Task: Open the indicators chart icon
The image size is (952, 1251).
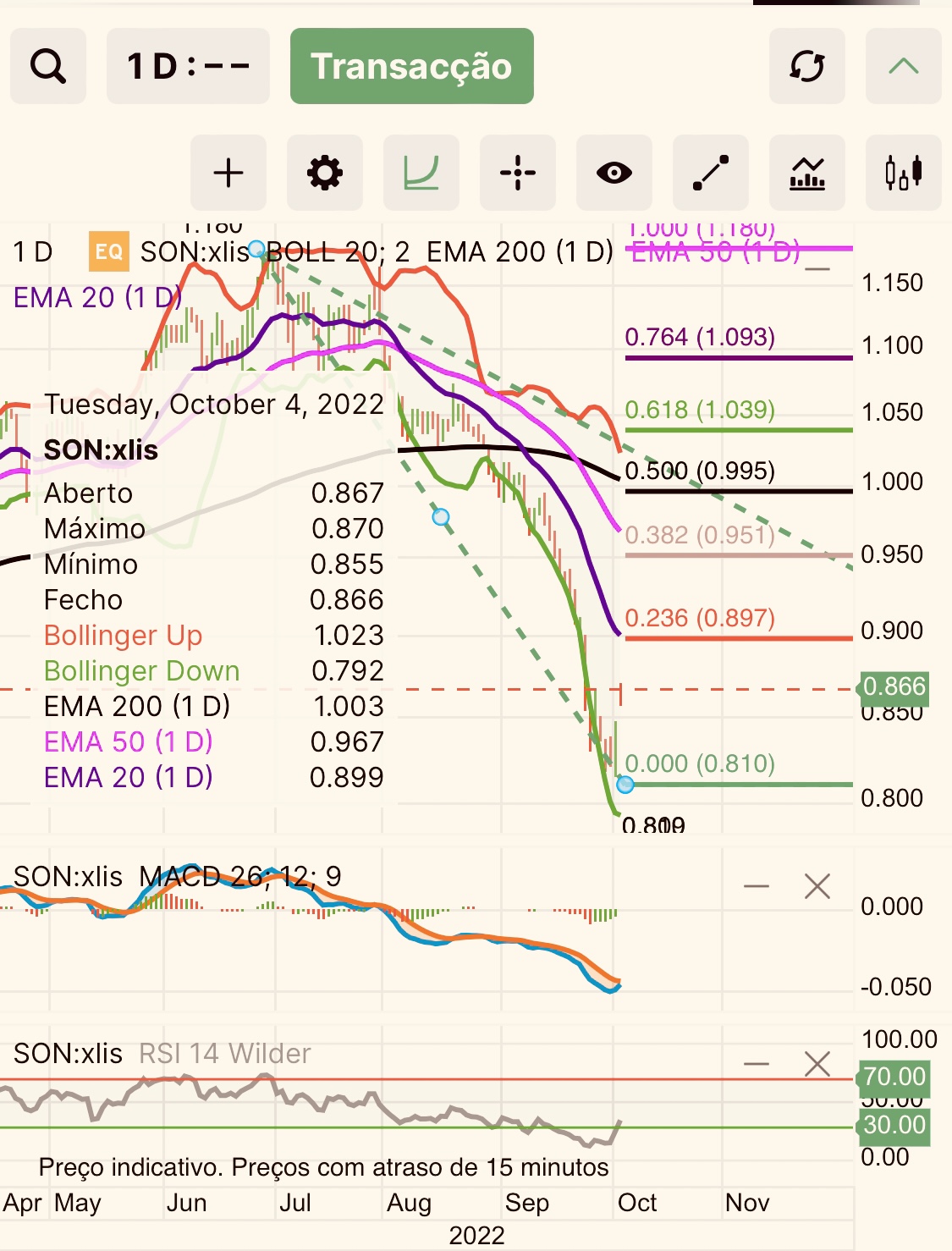Action: [x=807, y=173]
